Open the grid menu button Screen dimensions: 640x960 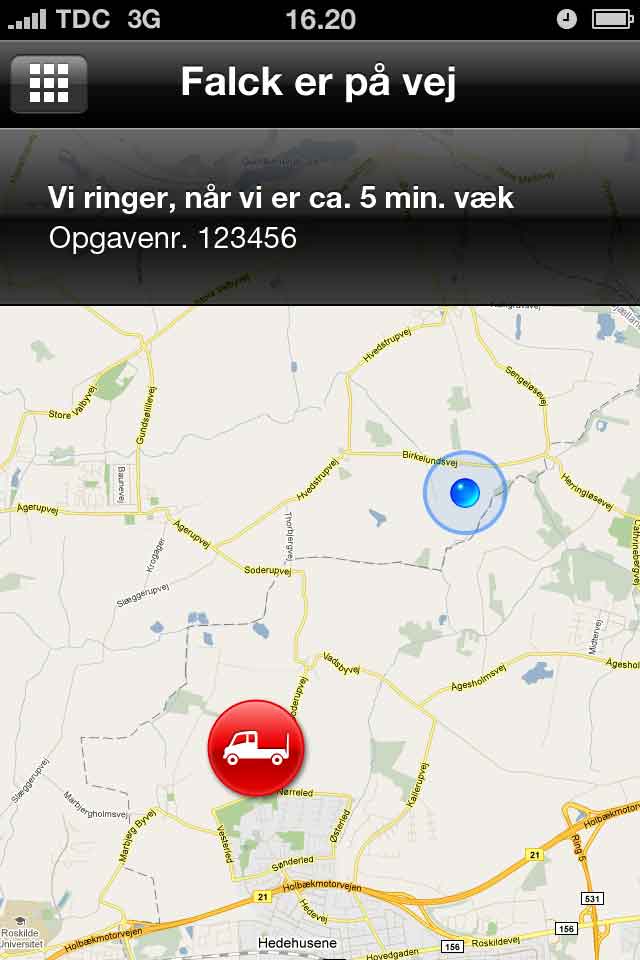click(x=49, y=83)
